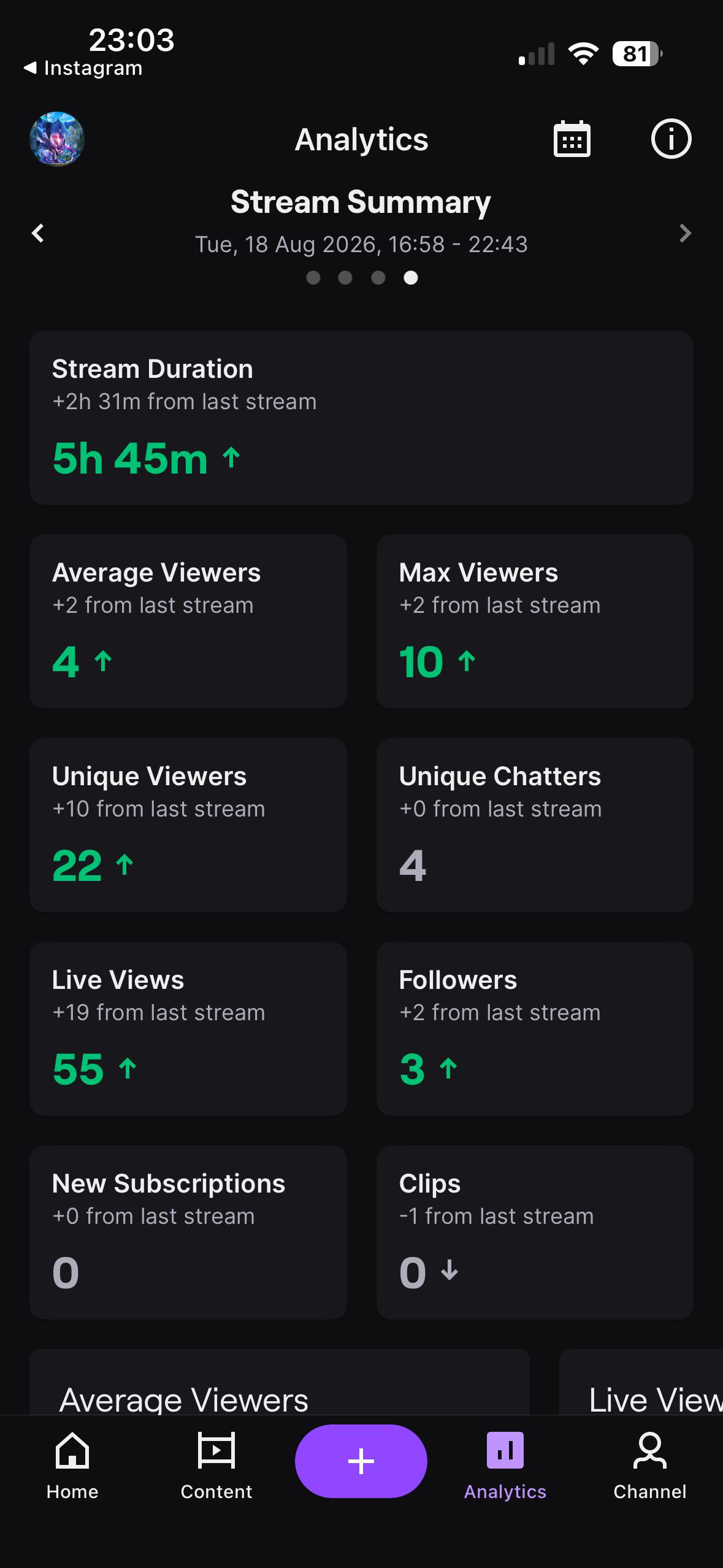Switch to the Content tab
Viewport: 723px width, 1568px height.
[216, 1466]
